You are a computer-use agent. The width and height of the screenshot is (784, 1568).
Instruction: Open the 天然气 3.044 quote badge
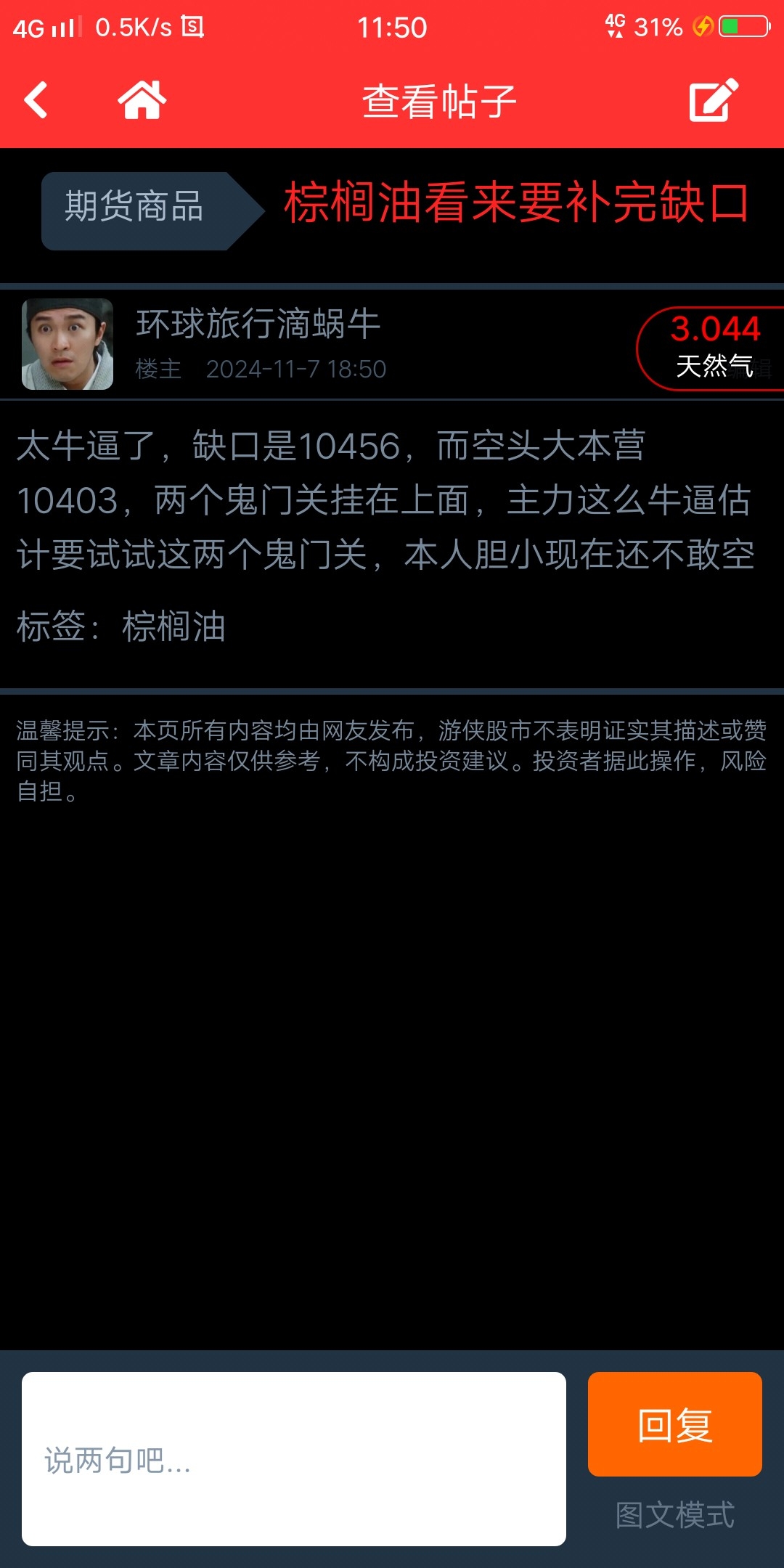pos(710,348)
